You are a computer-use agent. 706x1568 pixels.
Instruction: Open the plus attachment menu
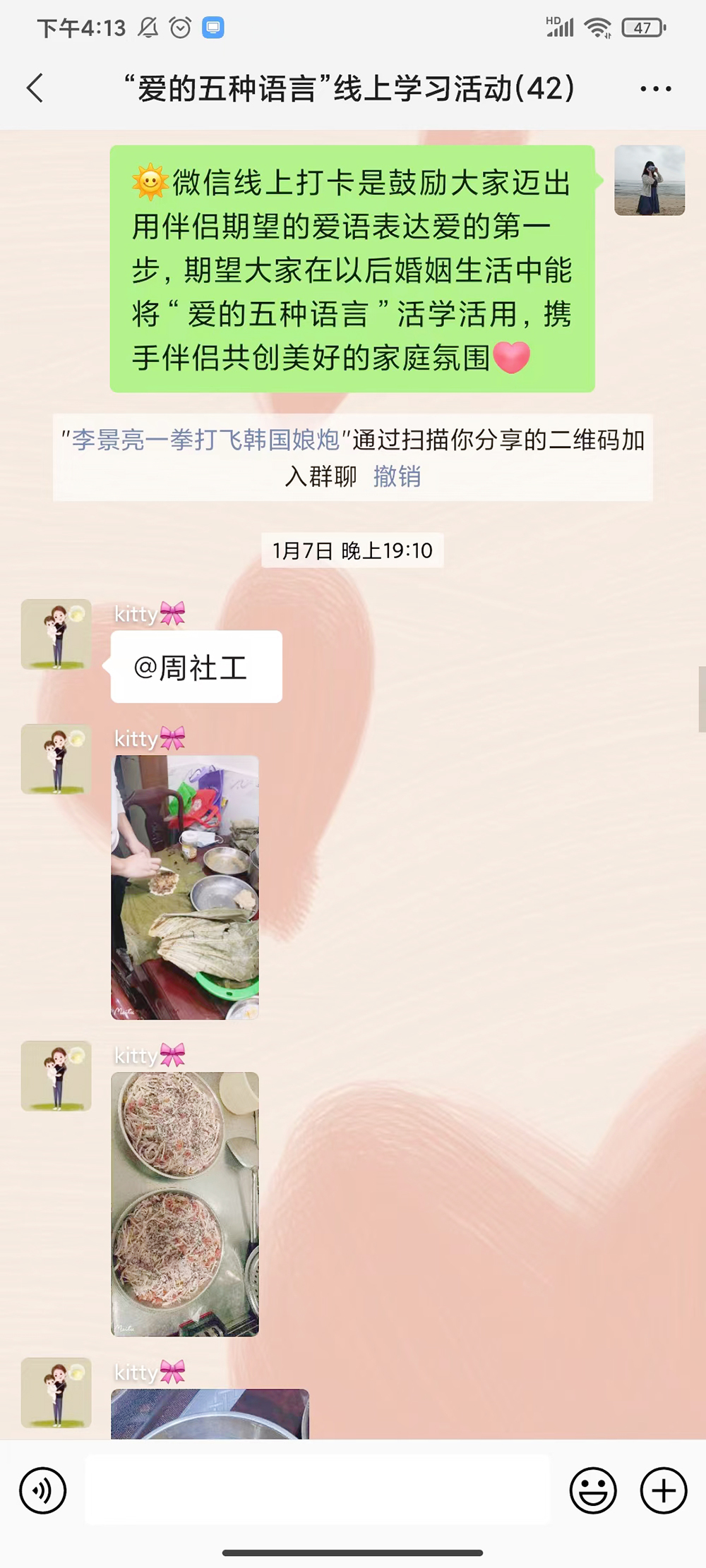pos(664,1490)
